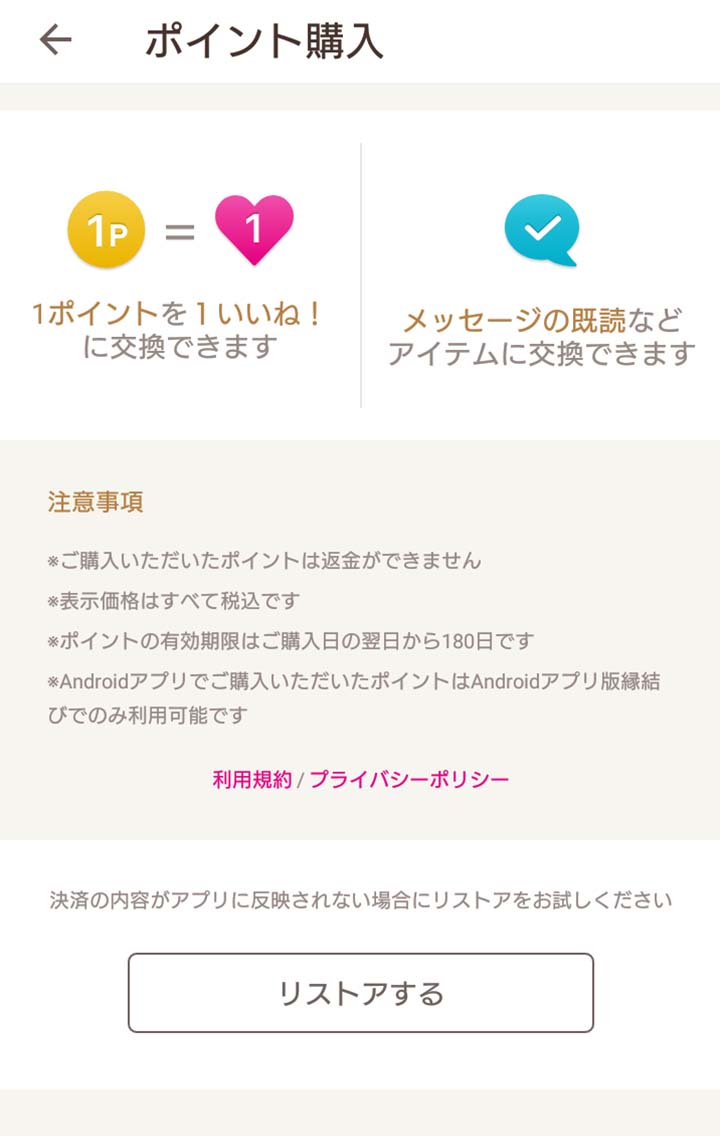This screenshot has width=720, height=1136.
Task: Go back from ポイント購入 screen
Action: 56,40
